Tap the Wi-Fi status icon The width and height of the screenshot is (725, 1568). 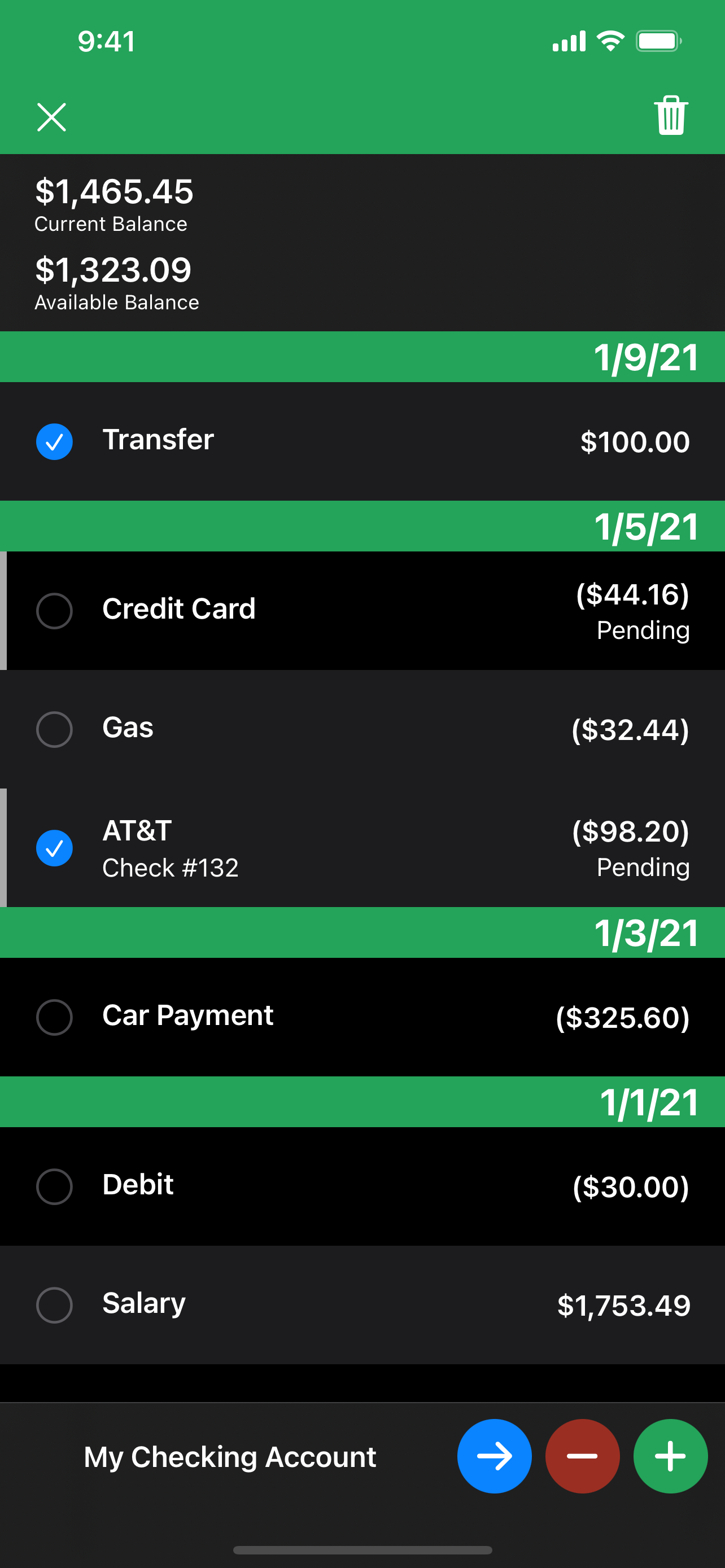click(609, 40)
